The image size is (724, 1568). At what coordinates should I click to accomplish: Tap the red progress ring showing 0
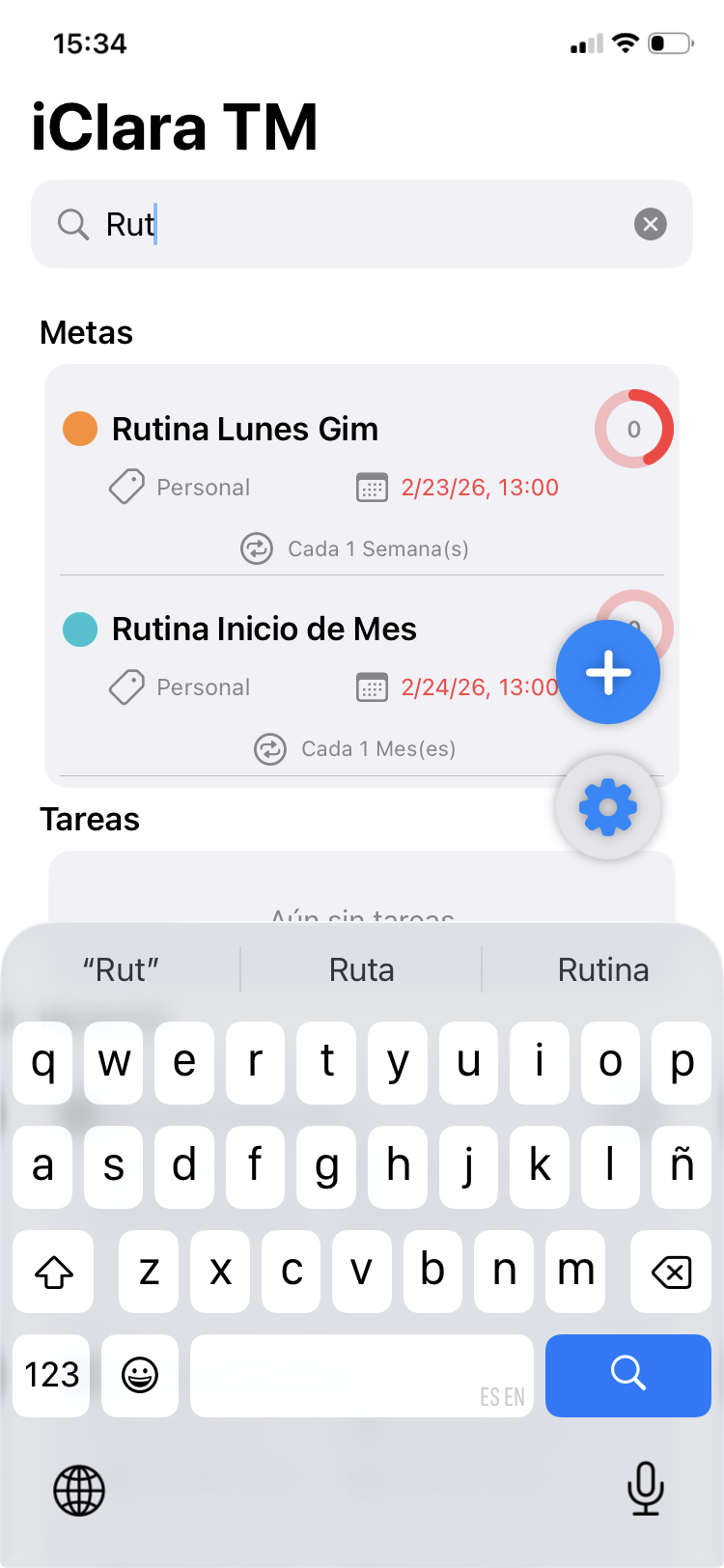point(633,428)
